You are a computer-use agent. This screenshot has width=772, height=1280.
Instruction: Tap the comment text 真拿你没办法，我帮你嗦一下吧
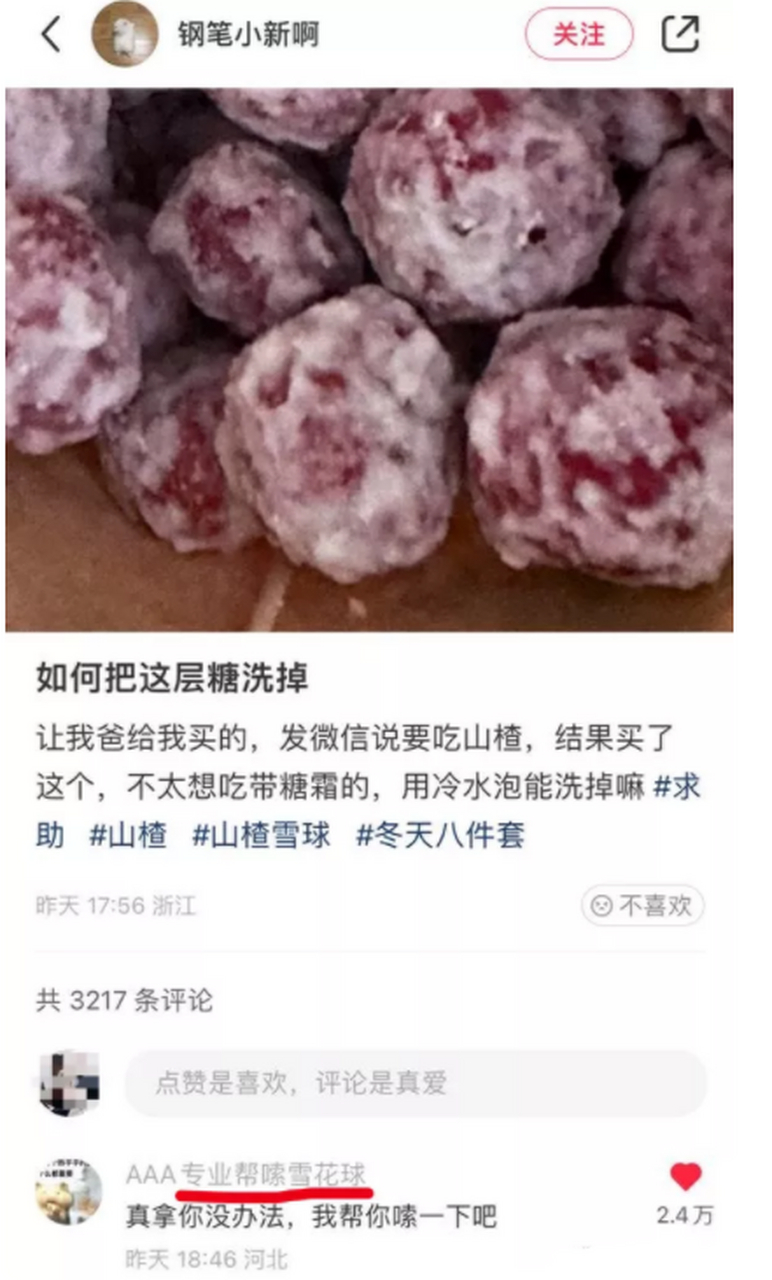308,1218
